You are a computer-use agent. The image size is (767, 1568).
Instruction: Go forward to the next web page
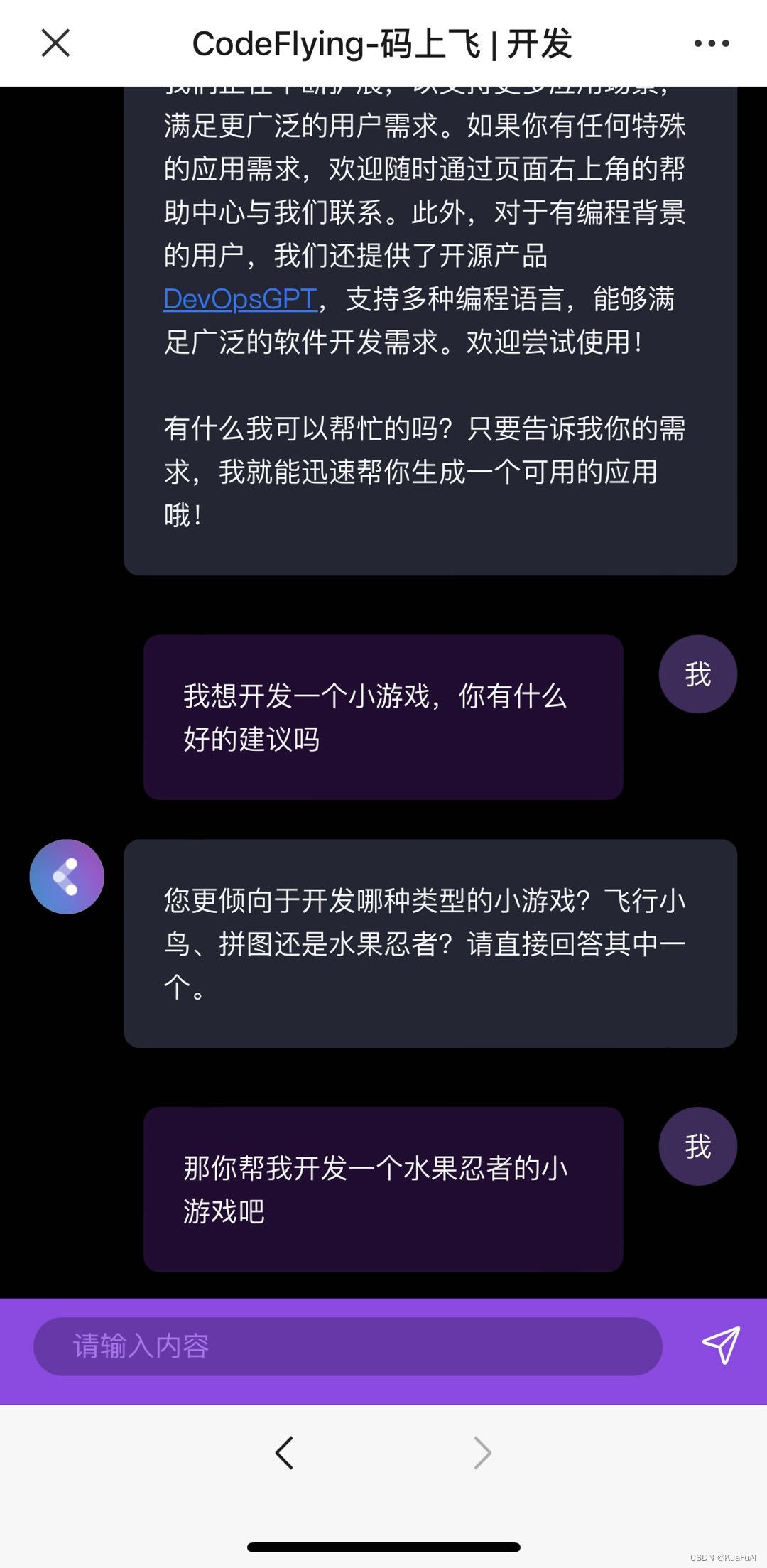(x=482, y=1453)
